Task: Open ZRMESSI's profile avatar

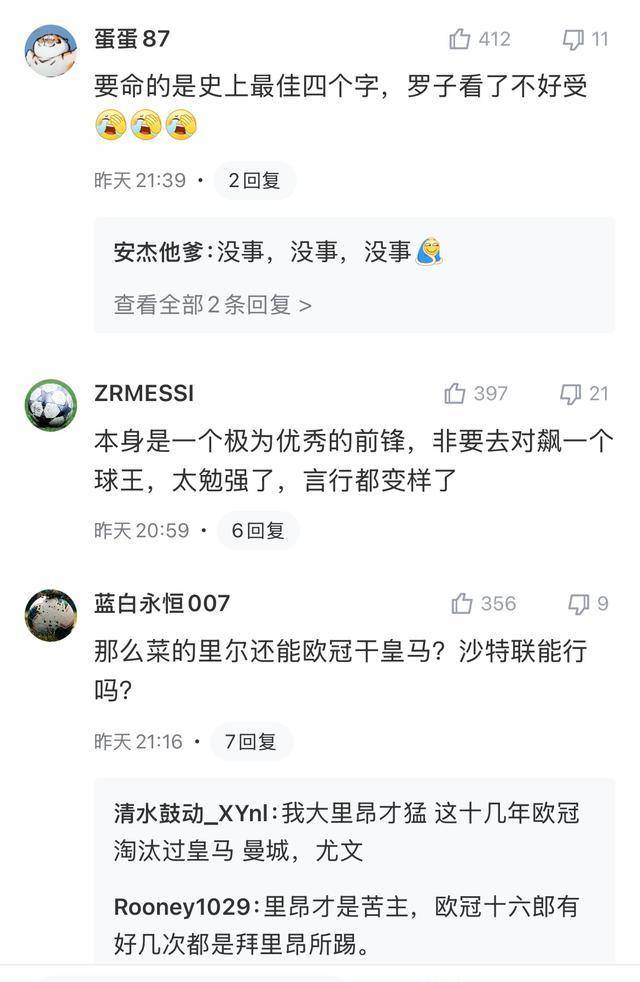Action: pyautogui.click(x=50, y=404)
